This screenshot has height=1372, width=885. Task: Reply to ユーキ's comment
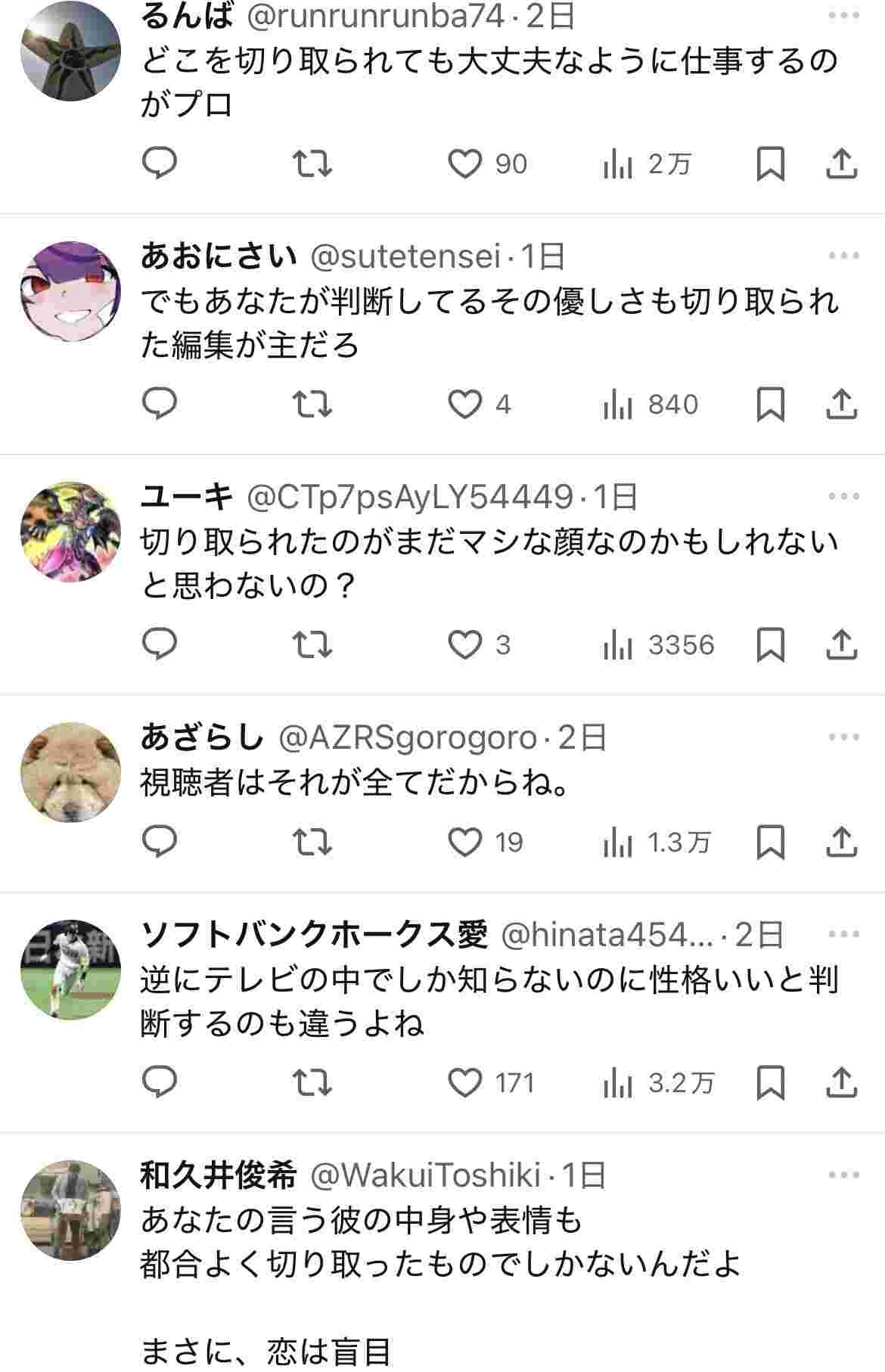click(x=160, y=645)
